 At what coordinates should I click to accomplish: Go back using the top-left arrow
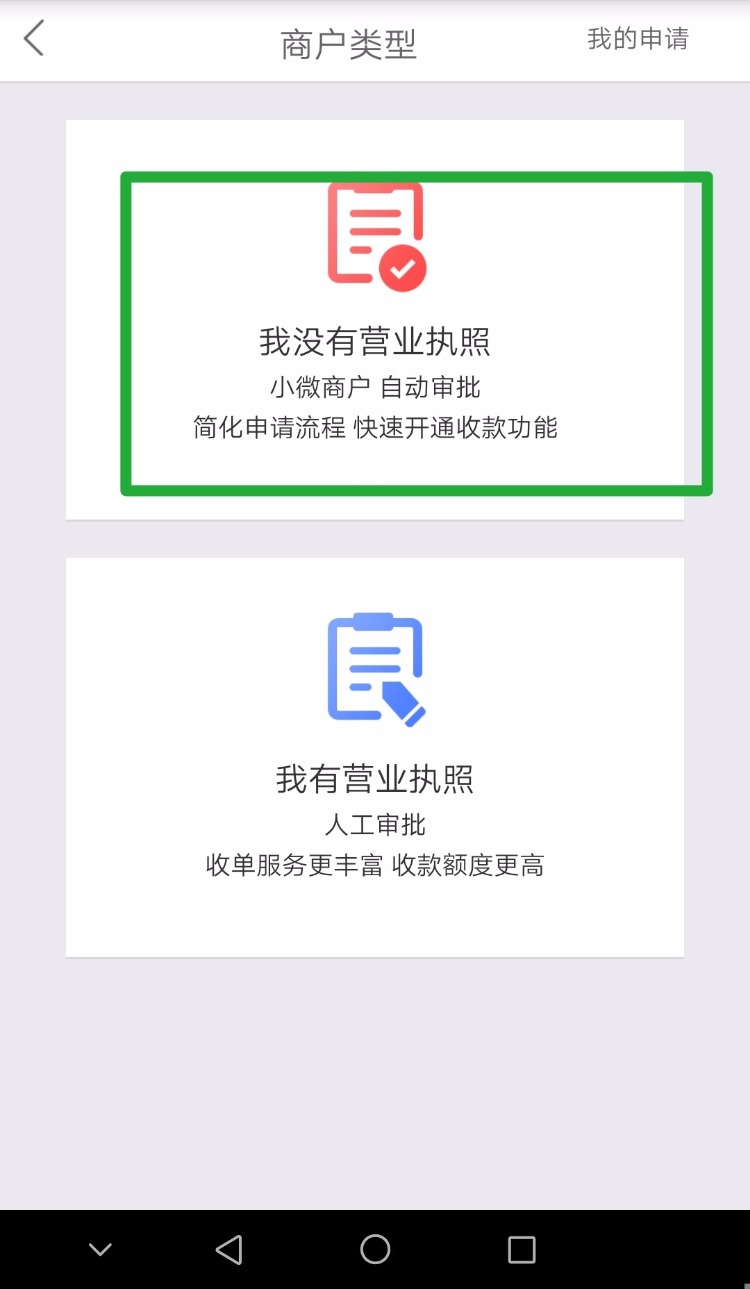pyautogui.click(x=35, y=40)
